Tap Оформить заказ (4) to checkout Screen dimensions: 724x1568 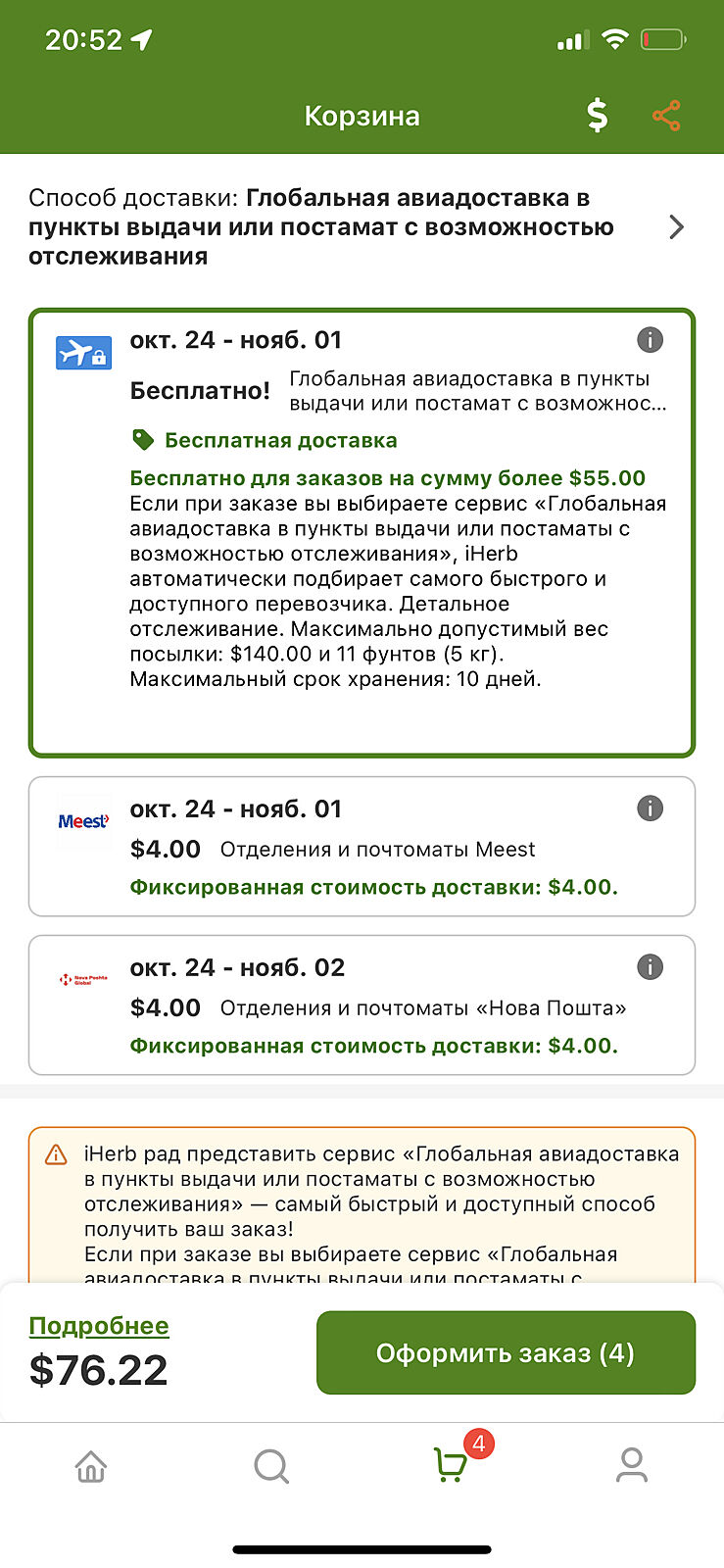pyautogui.click(x=506, y=1353)
